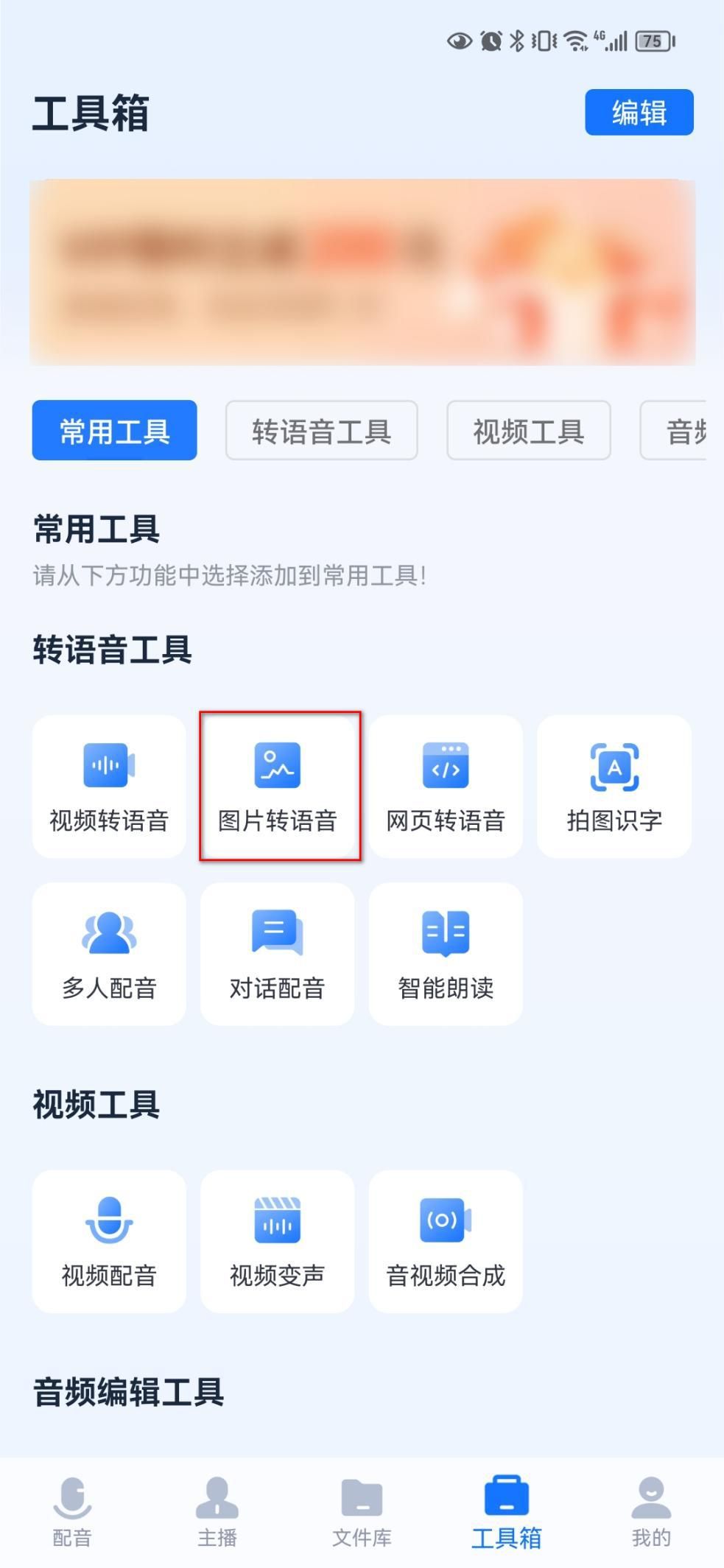Viewport: 724px width, 1568px height.
Task: Select the 视频转语音 tool
Action: pyautogui.click(x=108, y=785)
